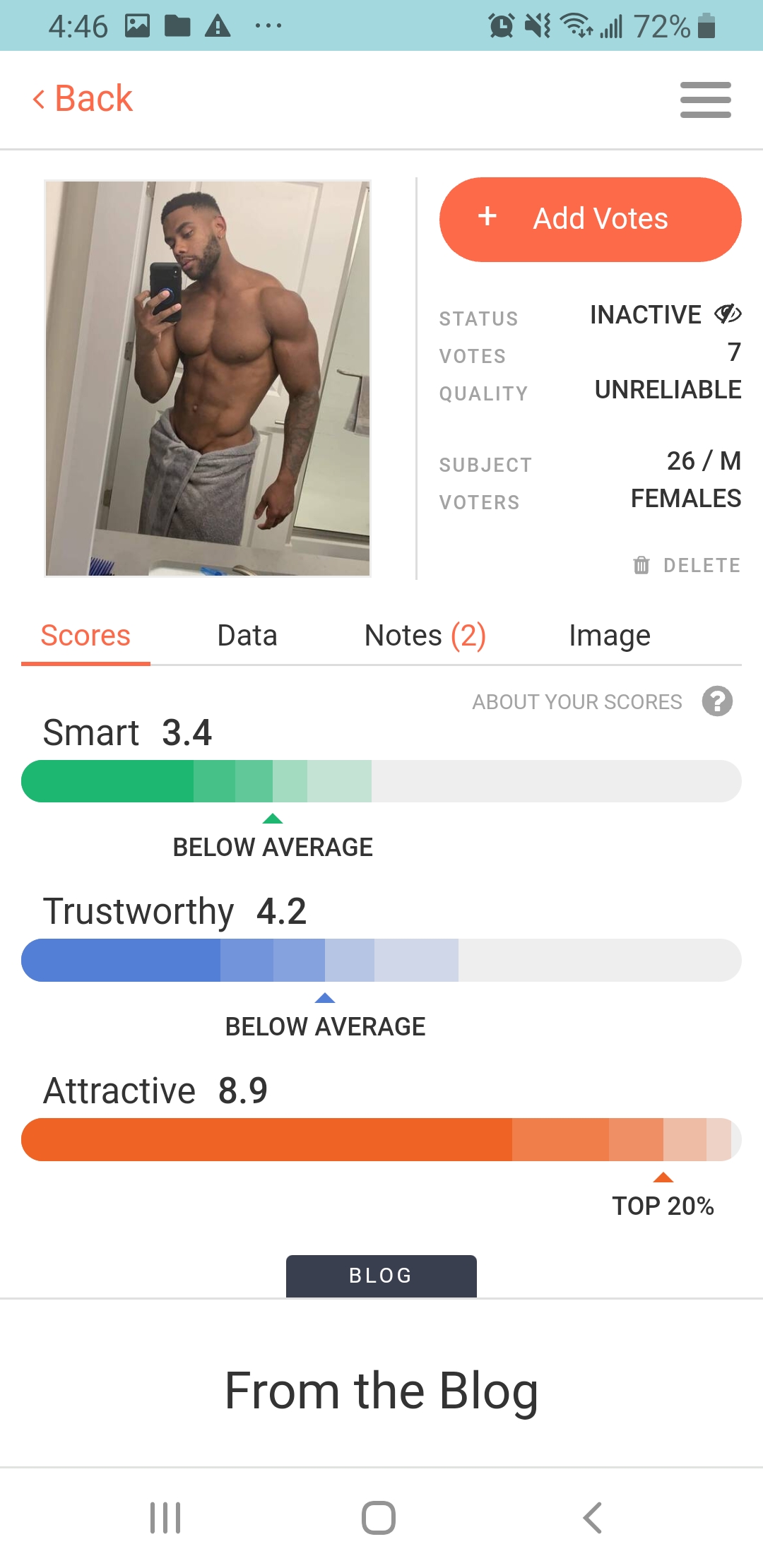Image resolution: width=763 pixels, height=1568 pixels.
Task: Switch to the Image tab
Action: click(609, 636)
